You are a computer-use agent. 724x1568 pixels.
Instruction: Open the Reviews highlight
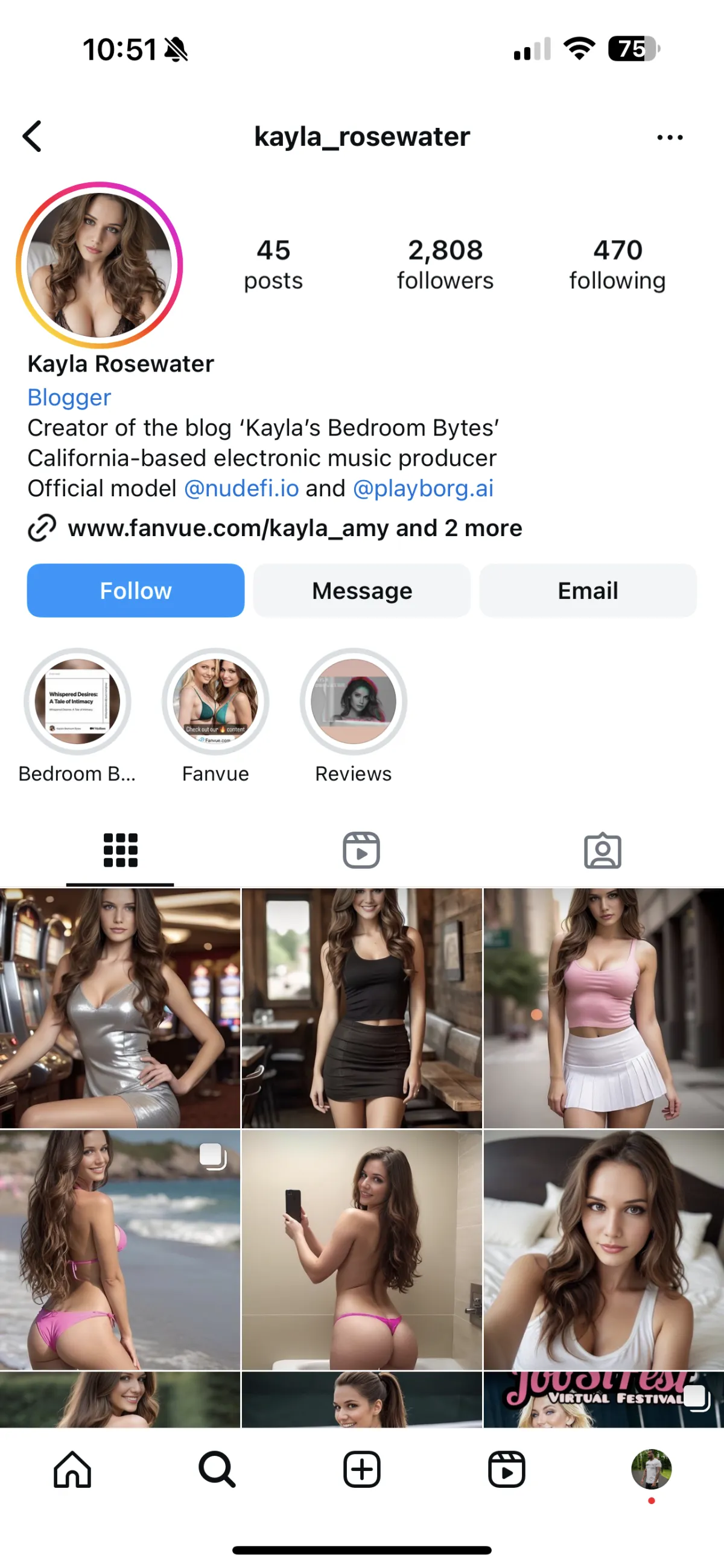[353, 701]
